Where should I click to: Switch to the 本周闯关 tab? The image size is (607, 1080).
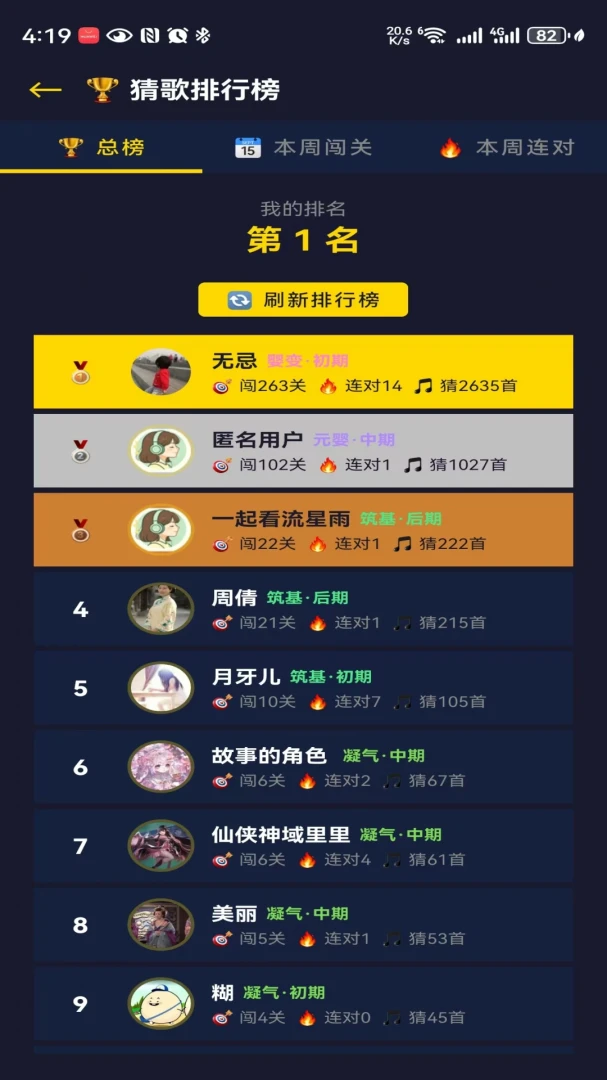[x=303, y=147]
